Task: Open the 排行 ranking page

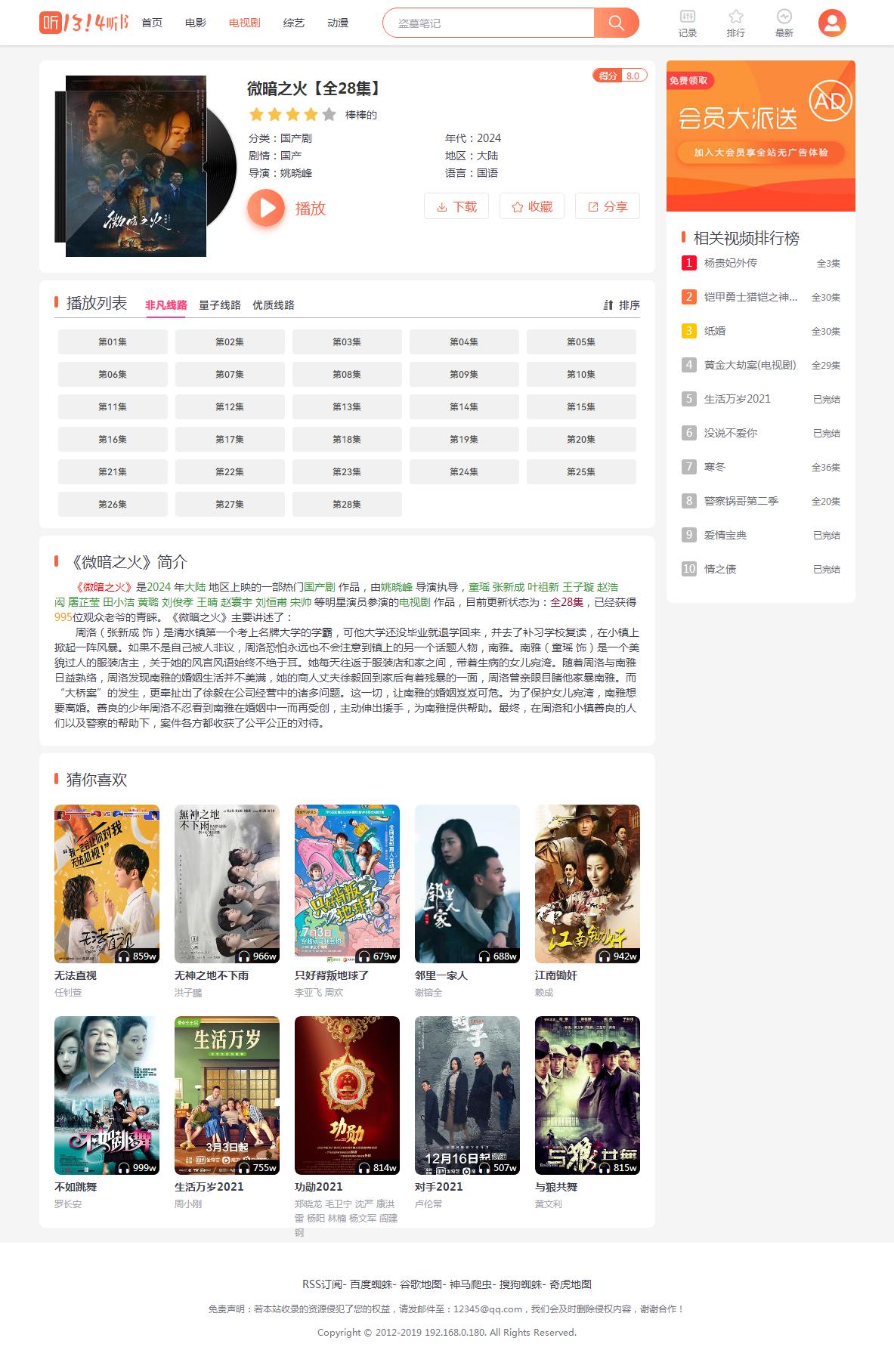Action: [x=735, y=23]
